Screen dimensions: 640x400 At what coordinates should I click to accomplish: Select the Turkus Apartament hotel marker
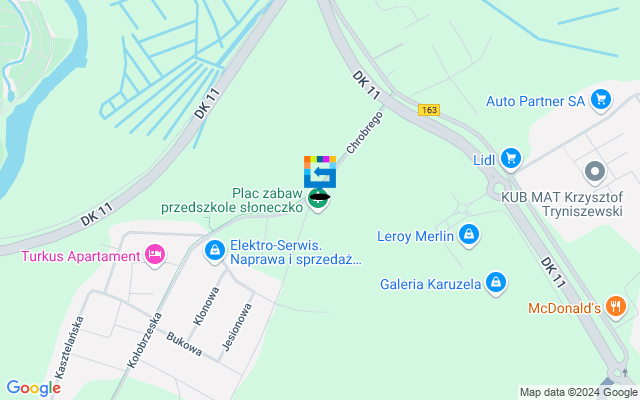[154, 257]
